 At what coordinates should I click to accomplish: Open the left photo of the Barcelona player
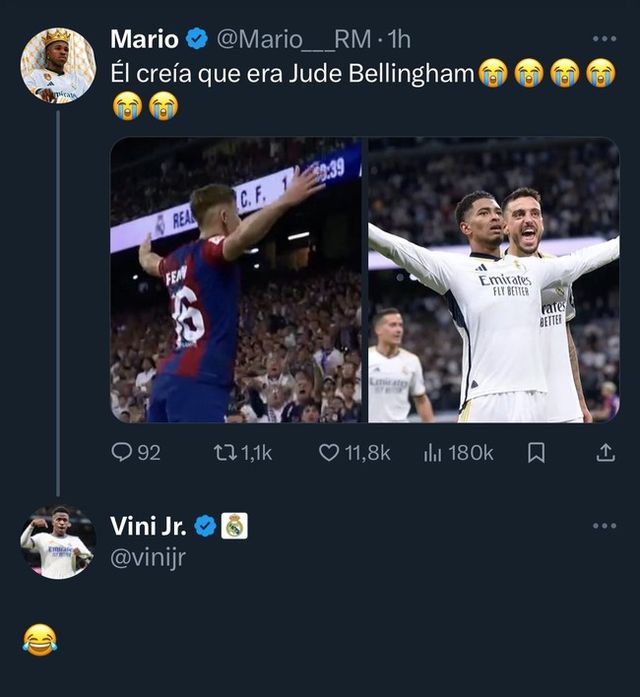coord(236,280)
